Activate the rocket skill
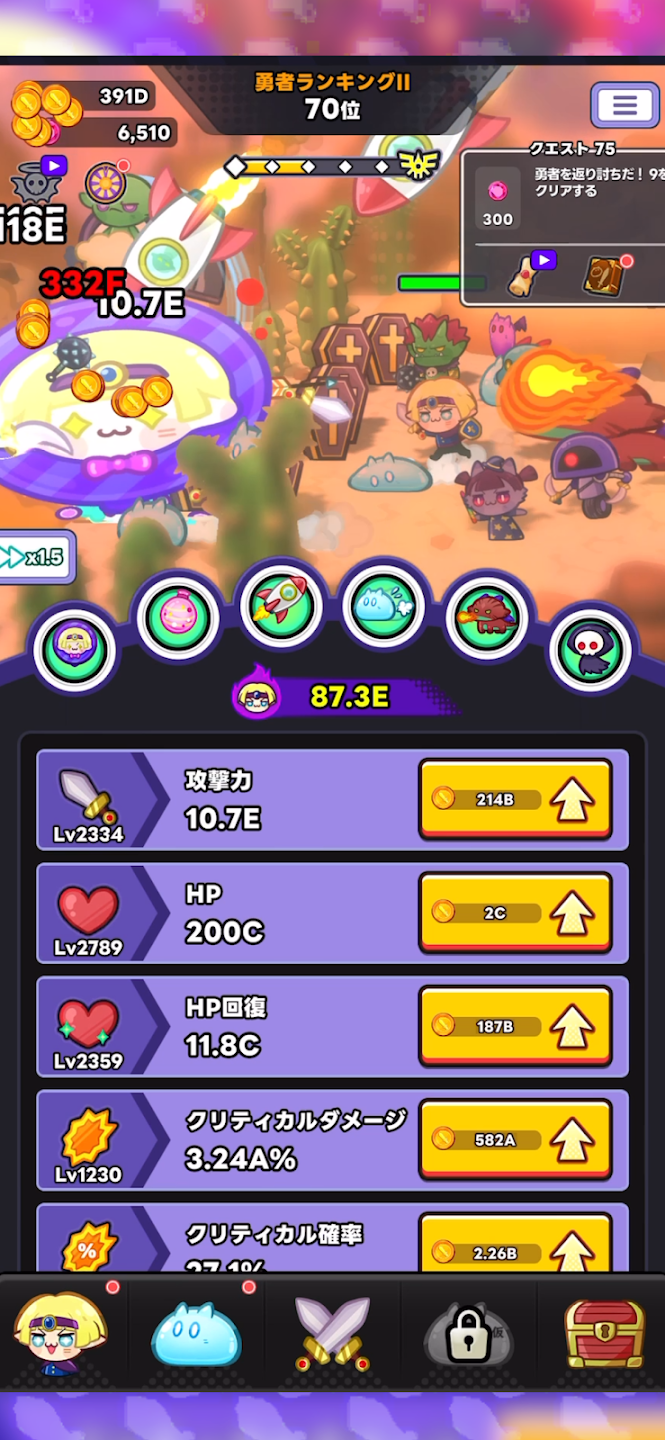This screenshot has height=1440, width=665. (283, 606)
